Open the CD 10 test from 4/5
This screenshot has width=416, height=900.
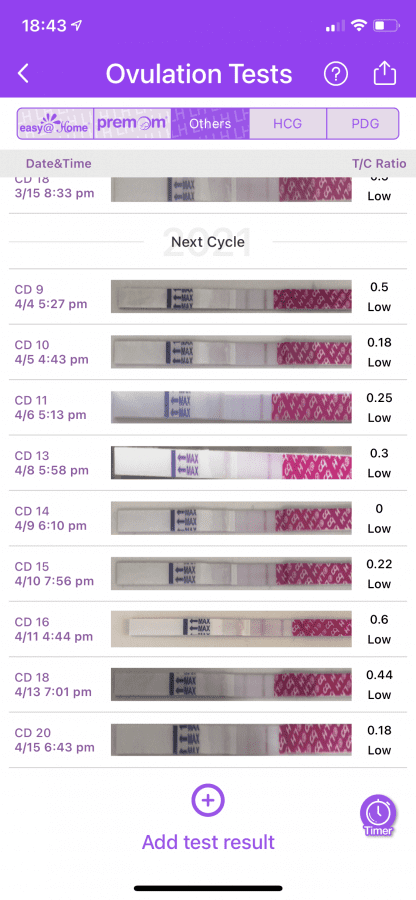point(208,352)
